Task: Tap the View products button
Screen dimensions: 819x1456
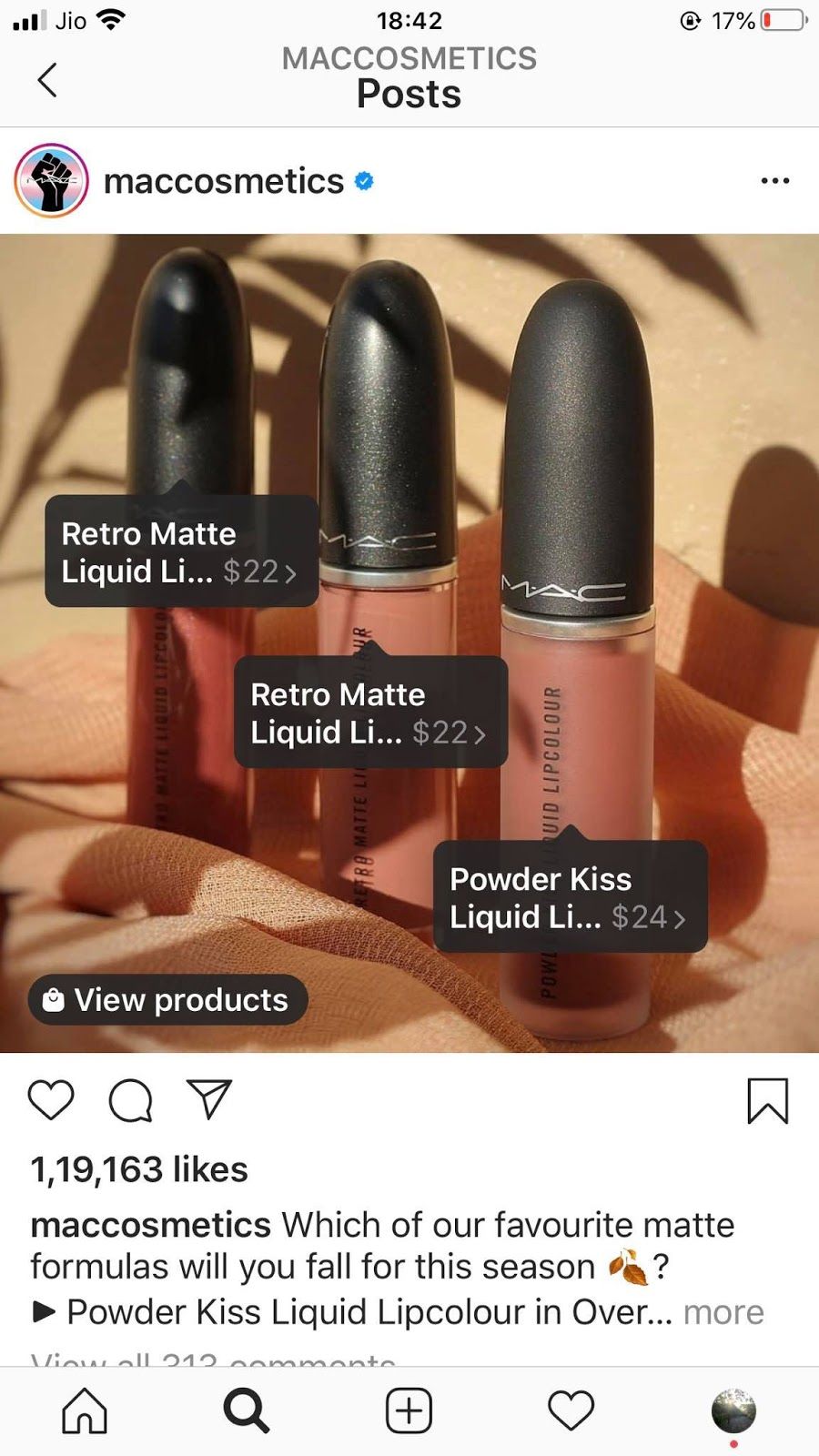Action: coord(168,1000)
